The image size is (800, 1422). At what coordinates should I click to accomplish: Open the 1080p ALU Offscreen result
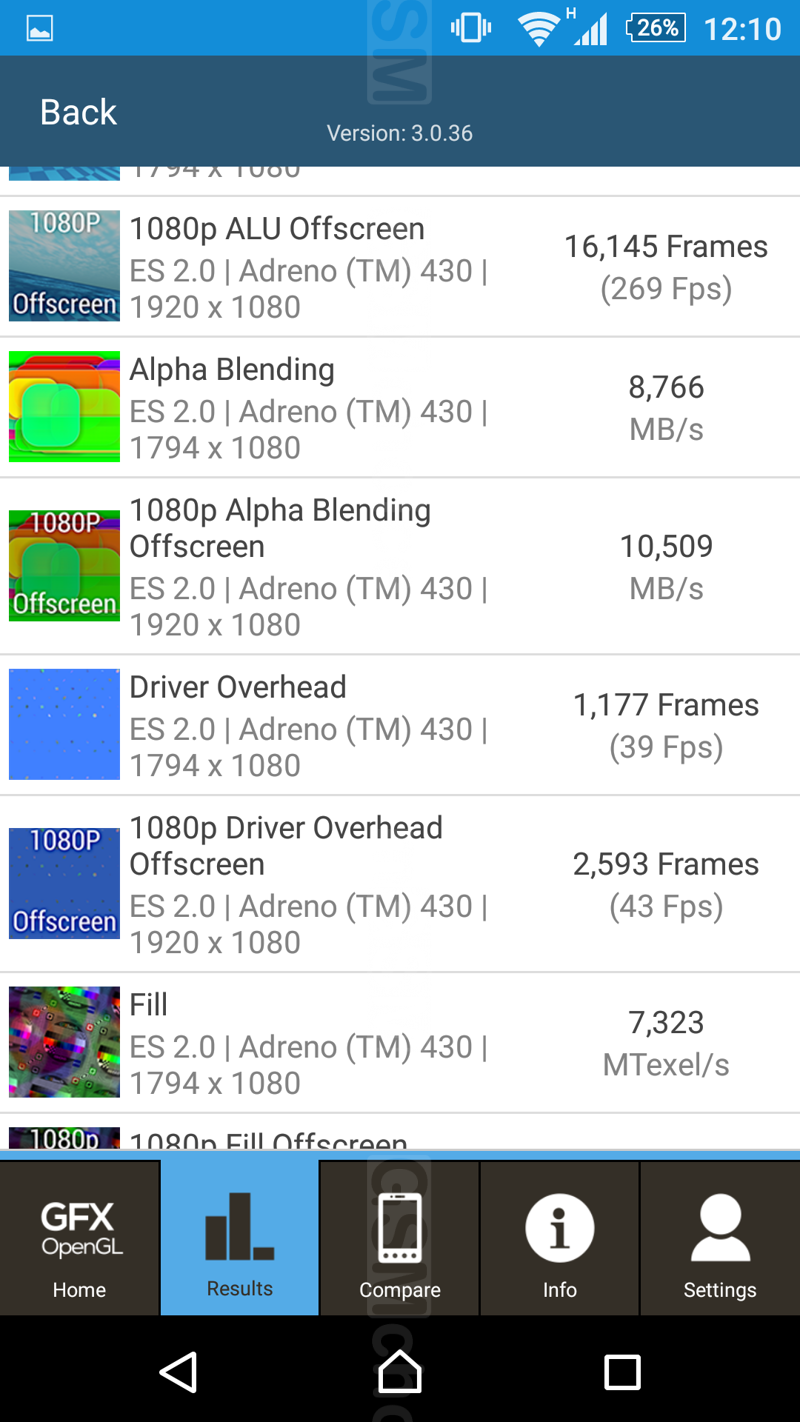(400, 267)
